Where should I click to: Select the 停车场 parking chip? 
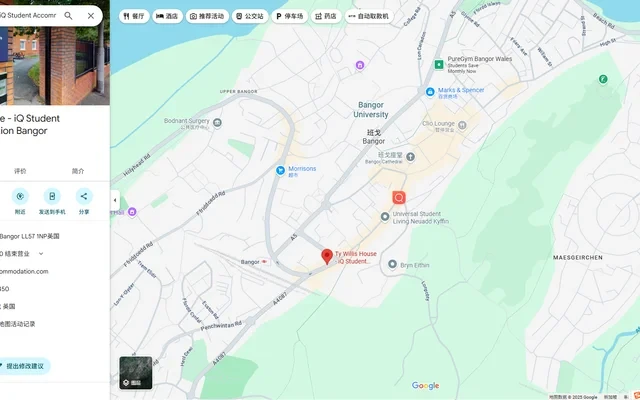pyautogui.click(x=289, y=16)
